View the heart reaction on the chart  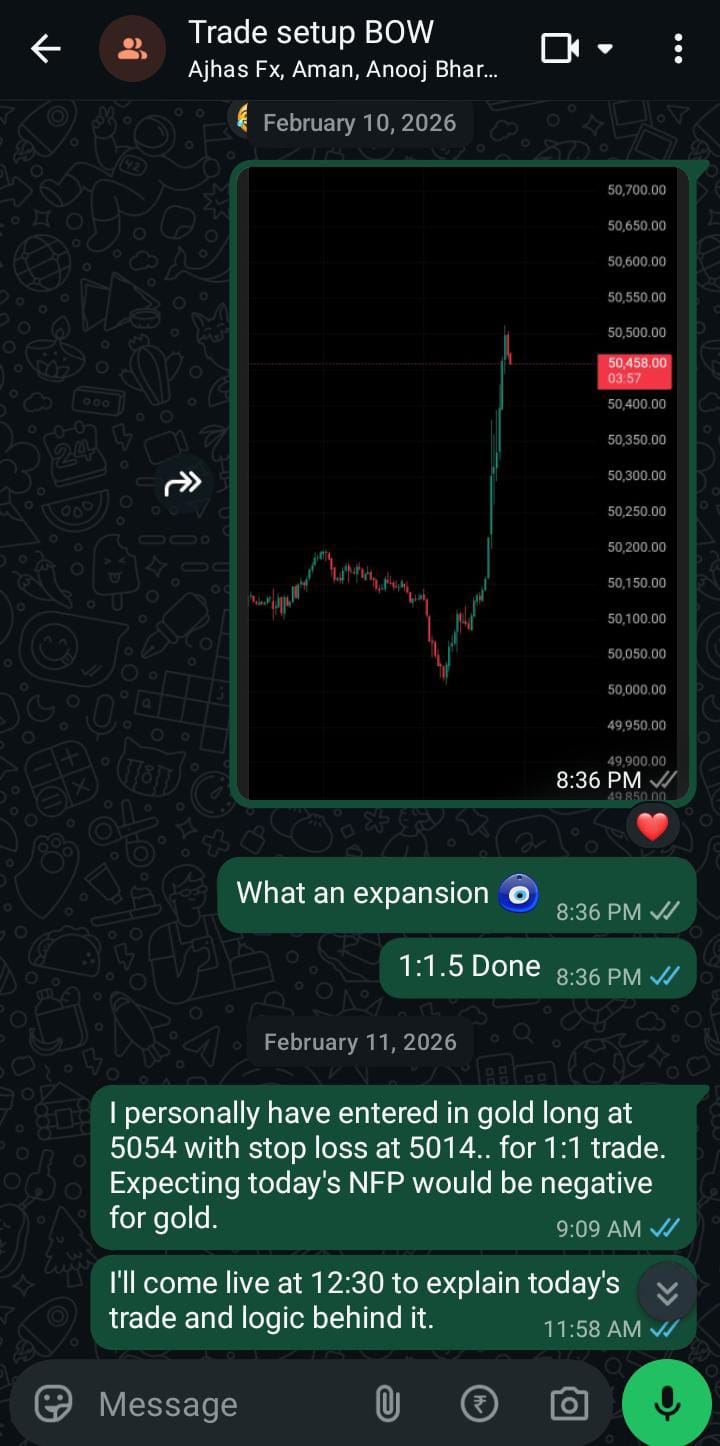click(652, 827)
